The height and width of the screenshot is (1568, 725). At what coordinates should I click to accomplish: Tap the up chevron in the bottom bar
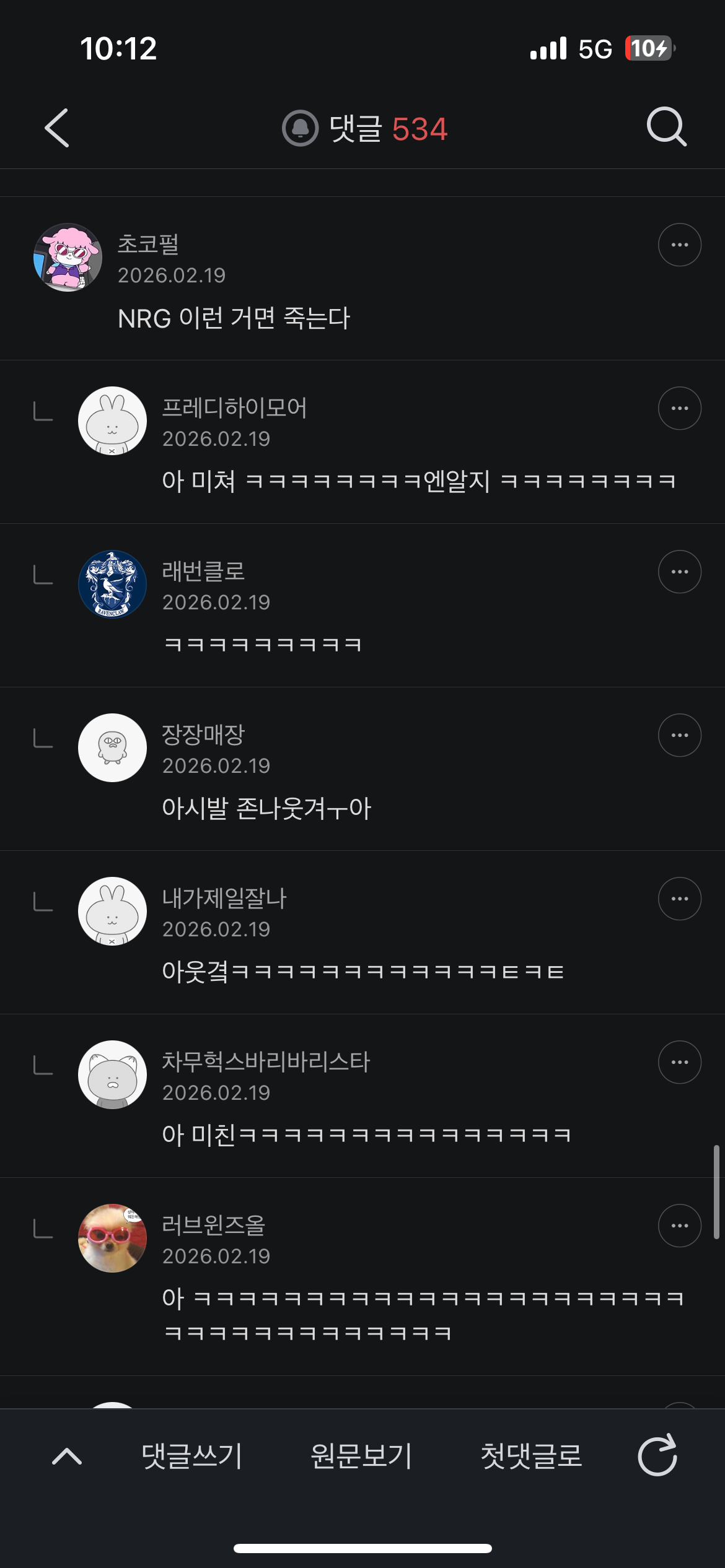pyautogui.click(x=67, y=1457)
